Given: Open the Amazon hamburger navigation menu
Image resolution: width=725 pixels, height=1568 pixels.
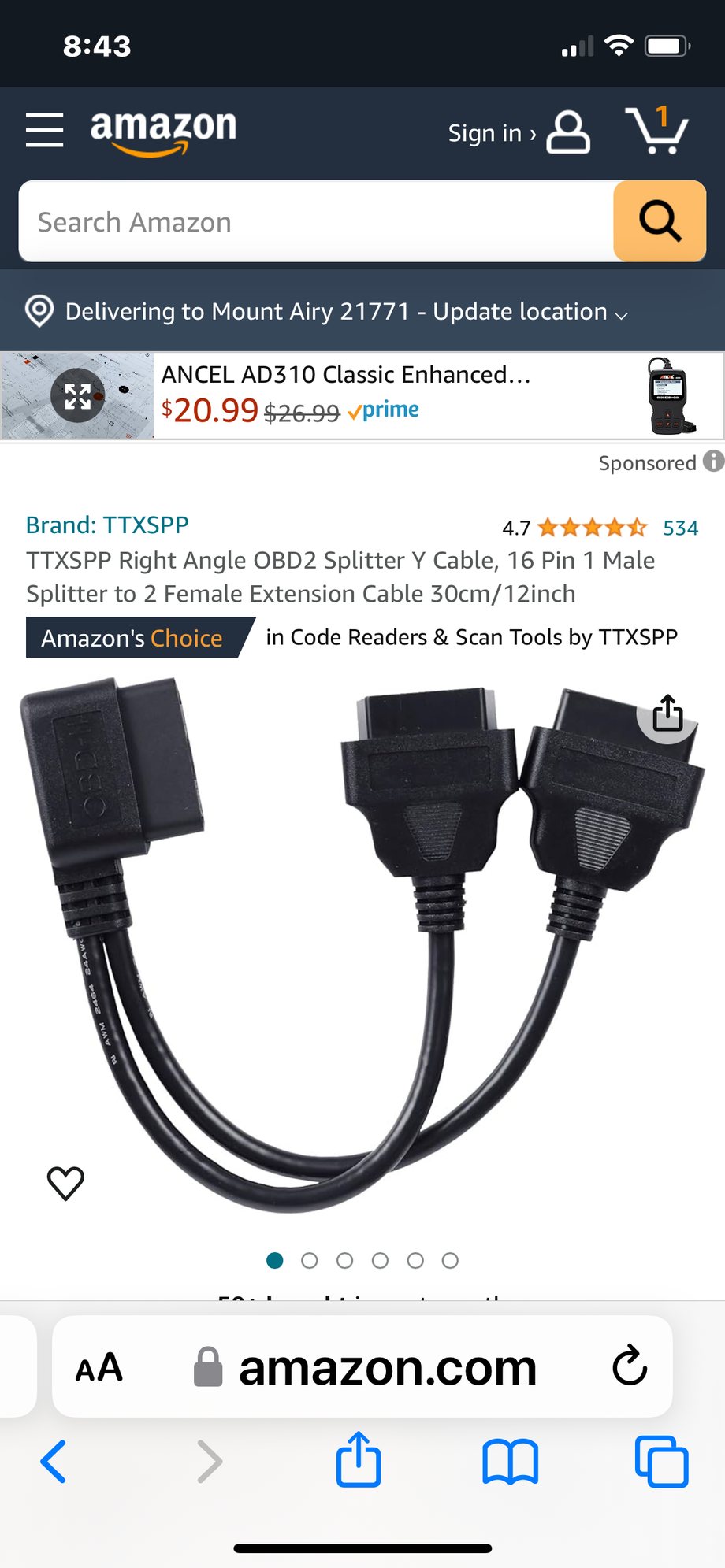Looking at the screenshot, I should [x=44, y=131].
